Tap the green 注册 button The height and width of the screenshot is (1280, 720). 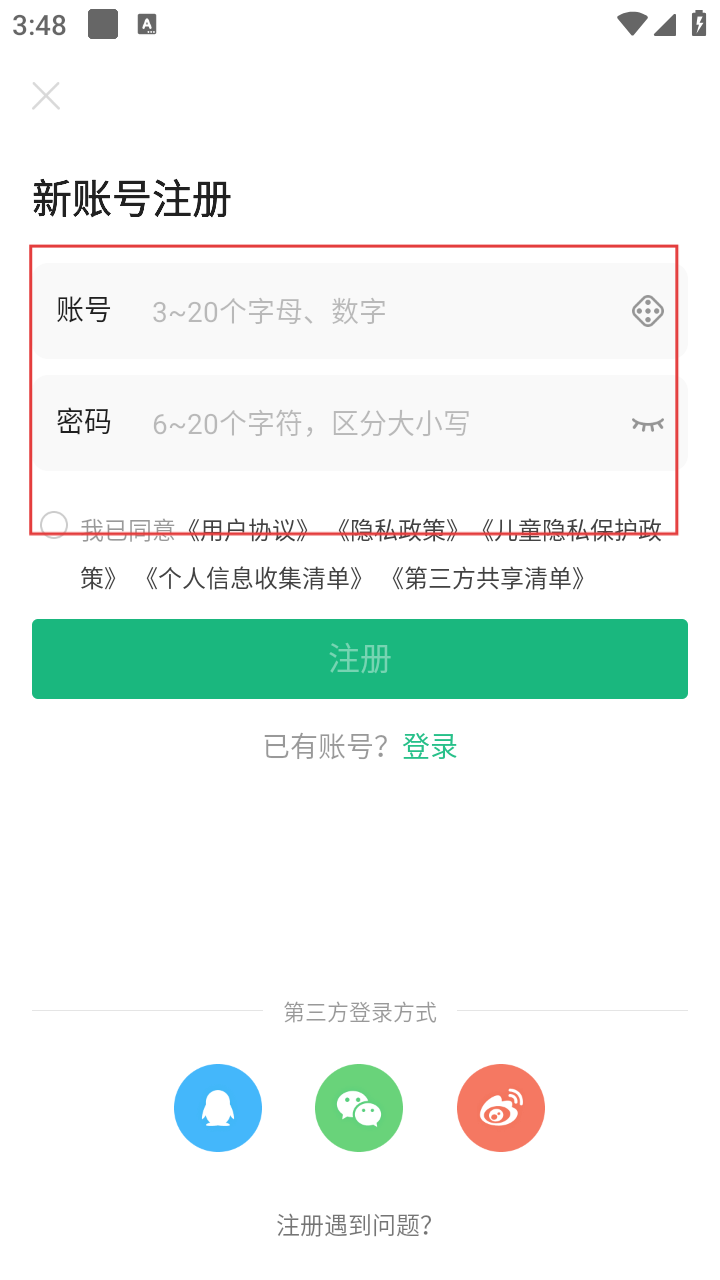click(360, 659)
